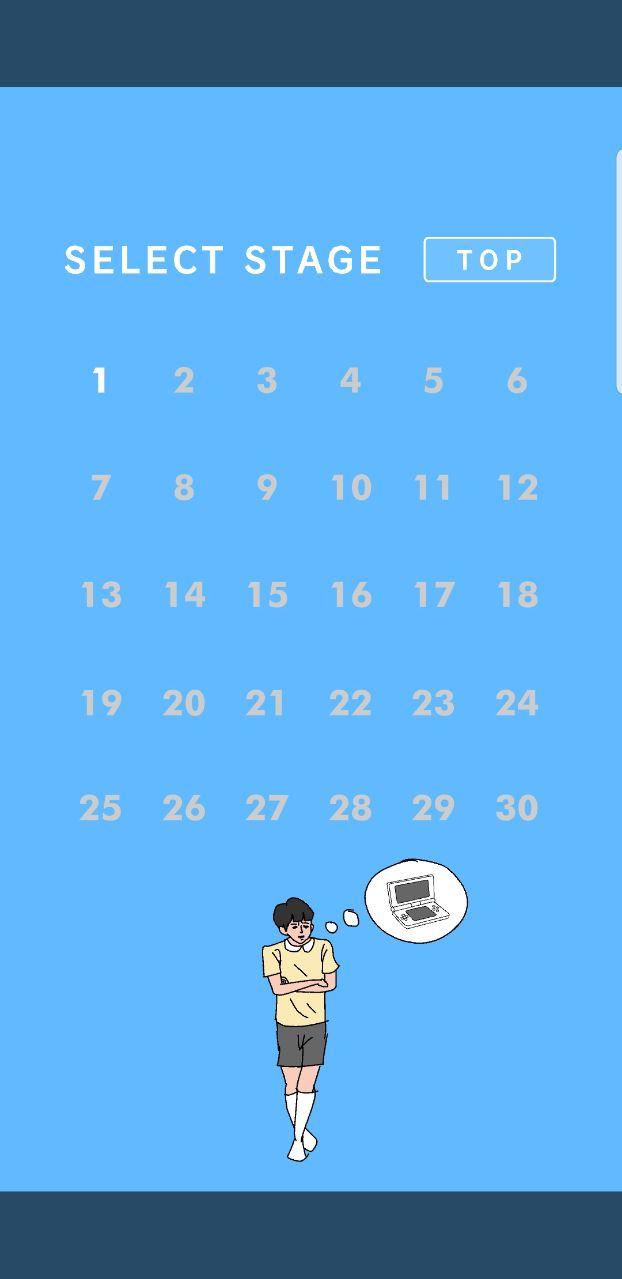Select stage 14
The image size is (622, 1279).
tap(184, 595)
